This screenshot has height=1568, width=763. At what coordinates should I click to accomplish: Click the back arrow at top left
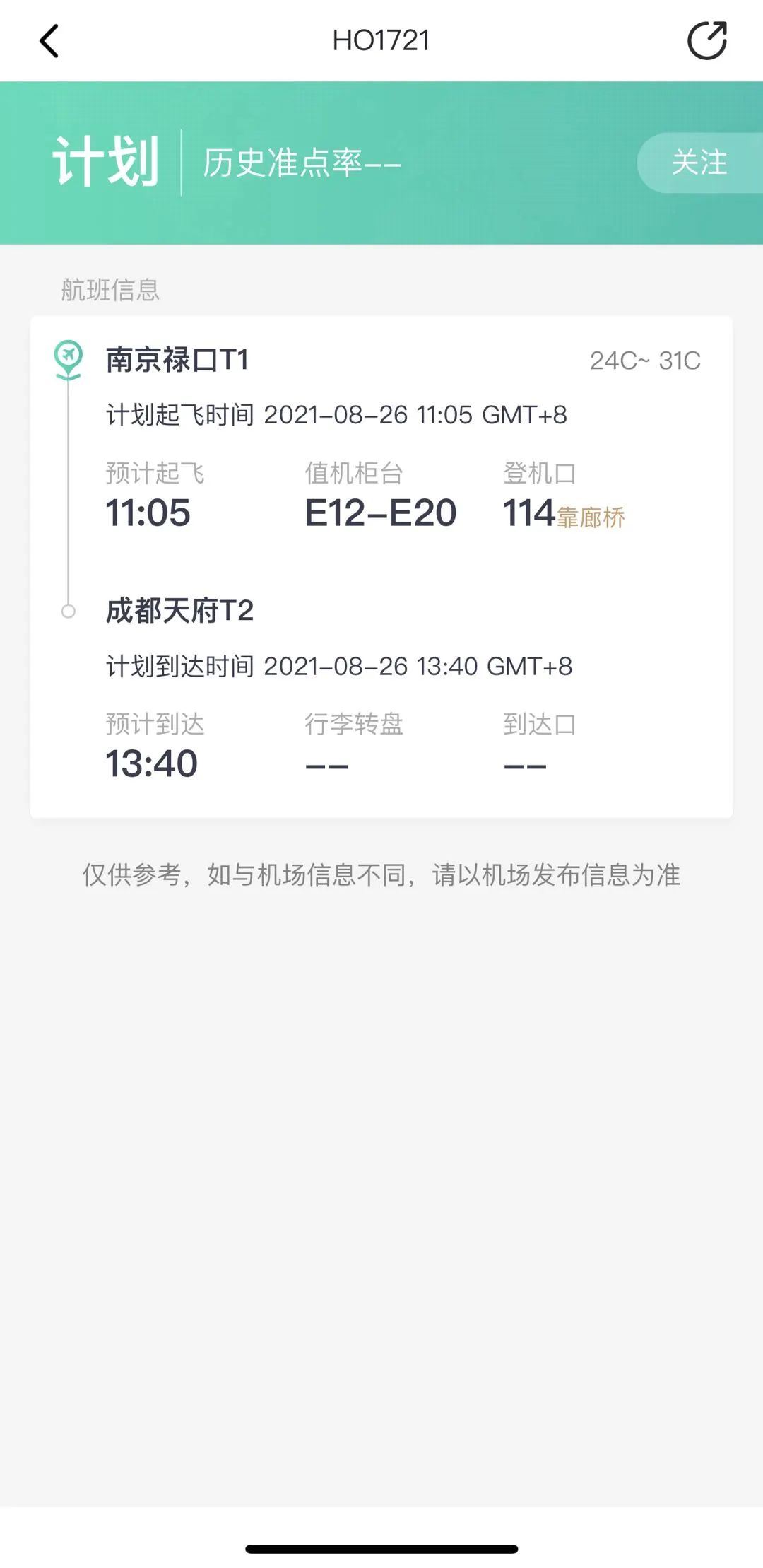pos(49,41)
